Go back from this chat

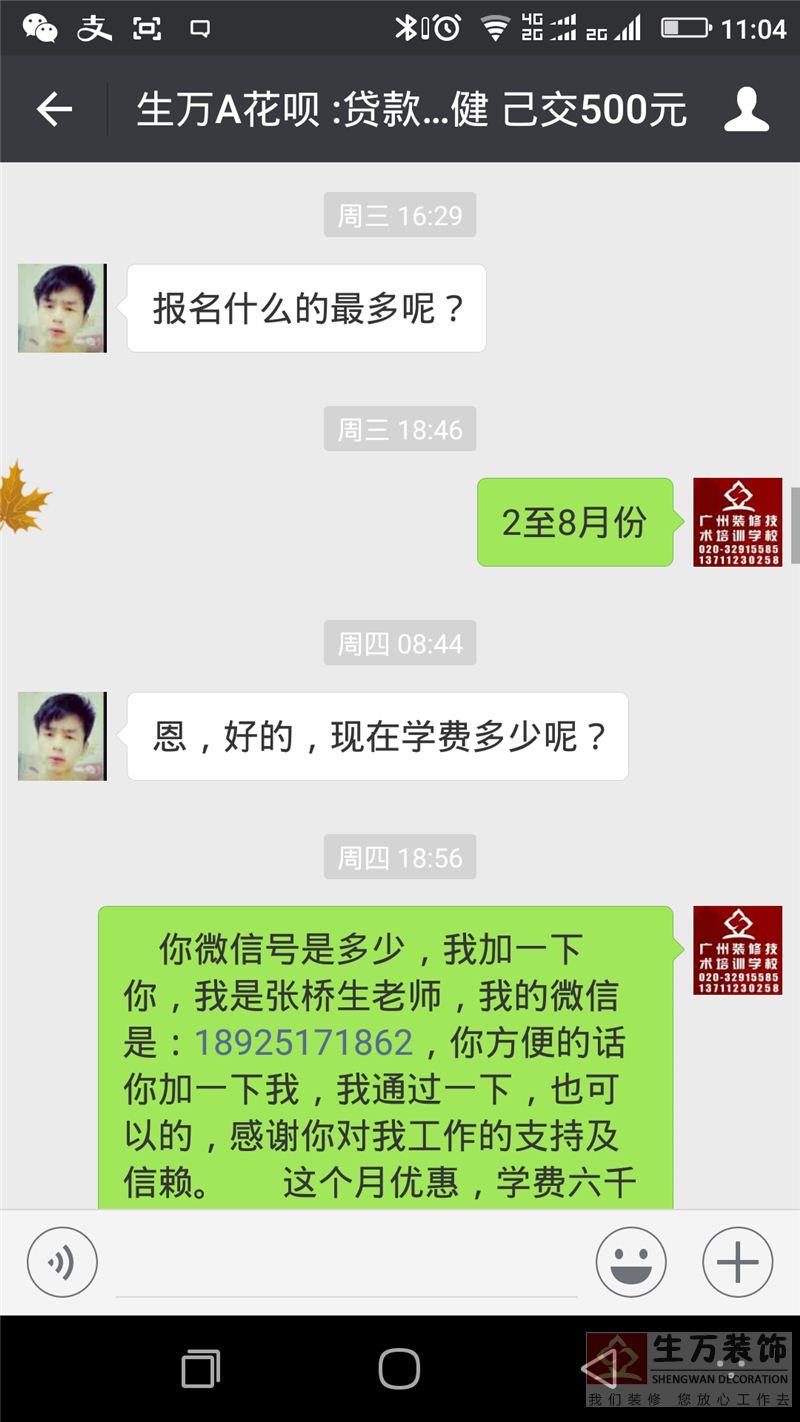point(54,109)
